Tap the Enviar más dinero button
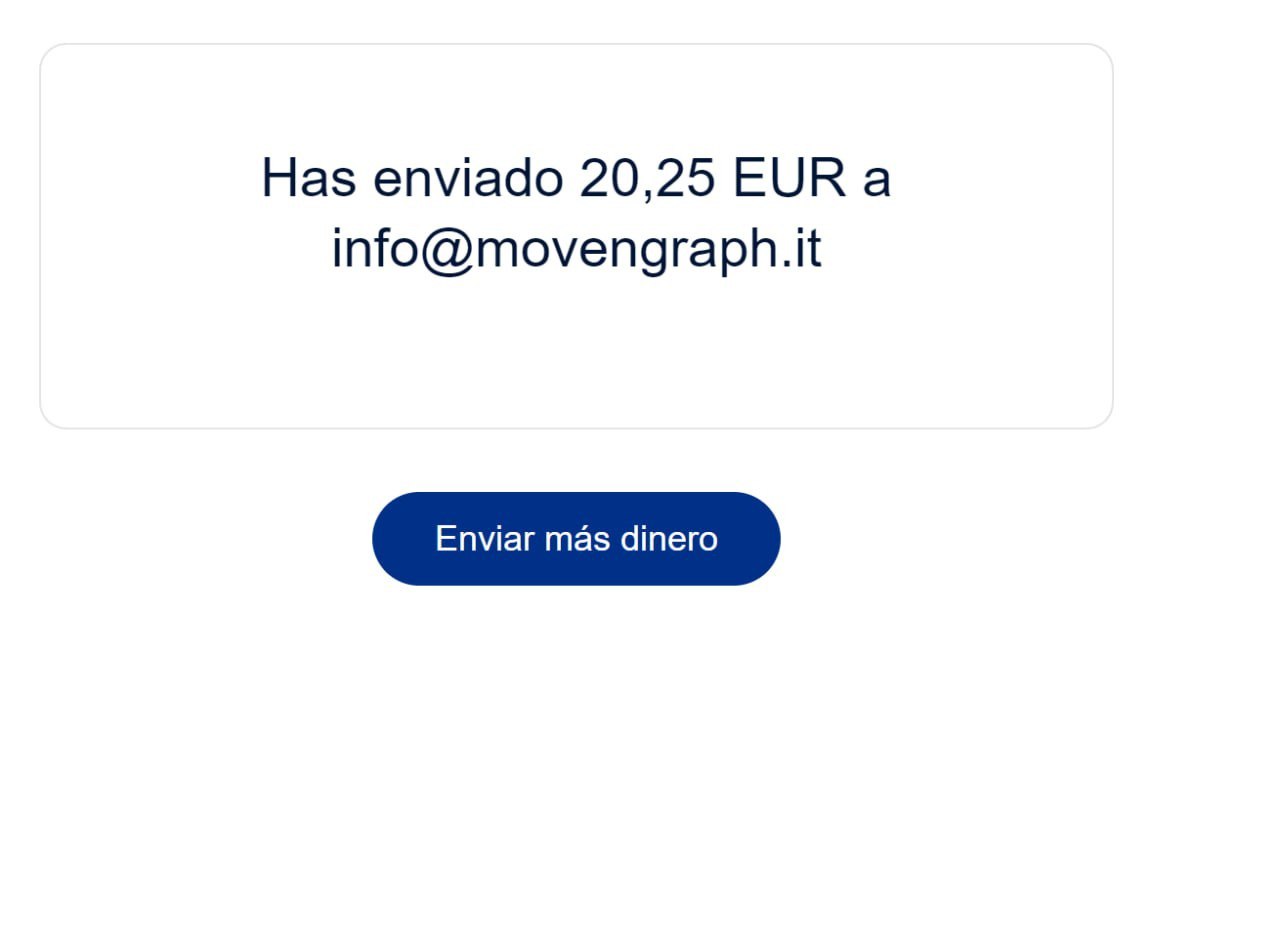Image resolution: width=1280 pixels, height=940 pixels. 576,539
